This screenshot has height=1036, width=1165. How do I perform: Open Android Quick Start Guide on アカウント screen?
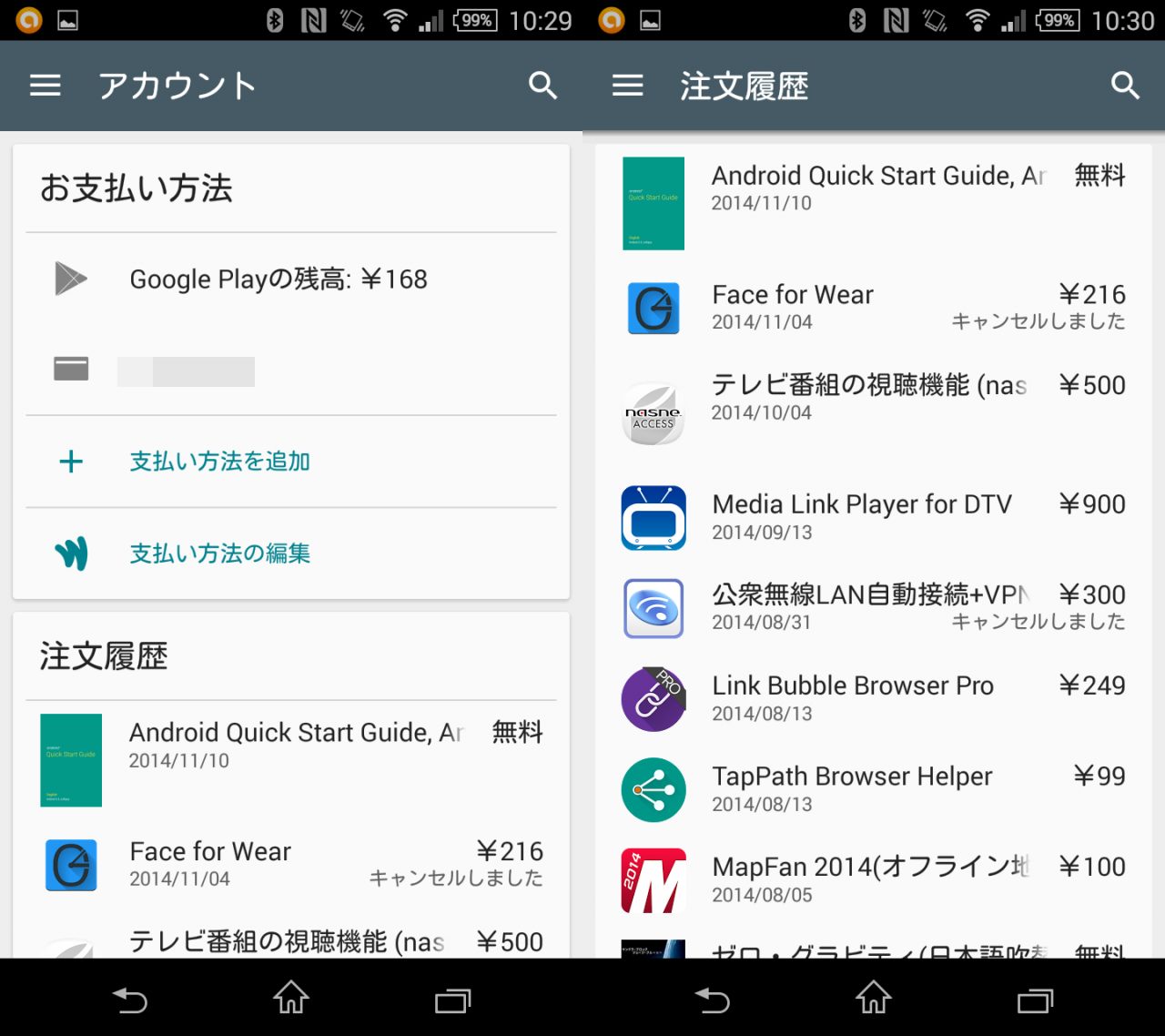click(291, 746)
